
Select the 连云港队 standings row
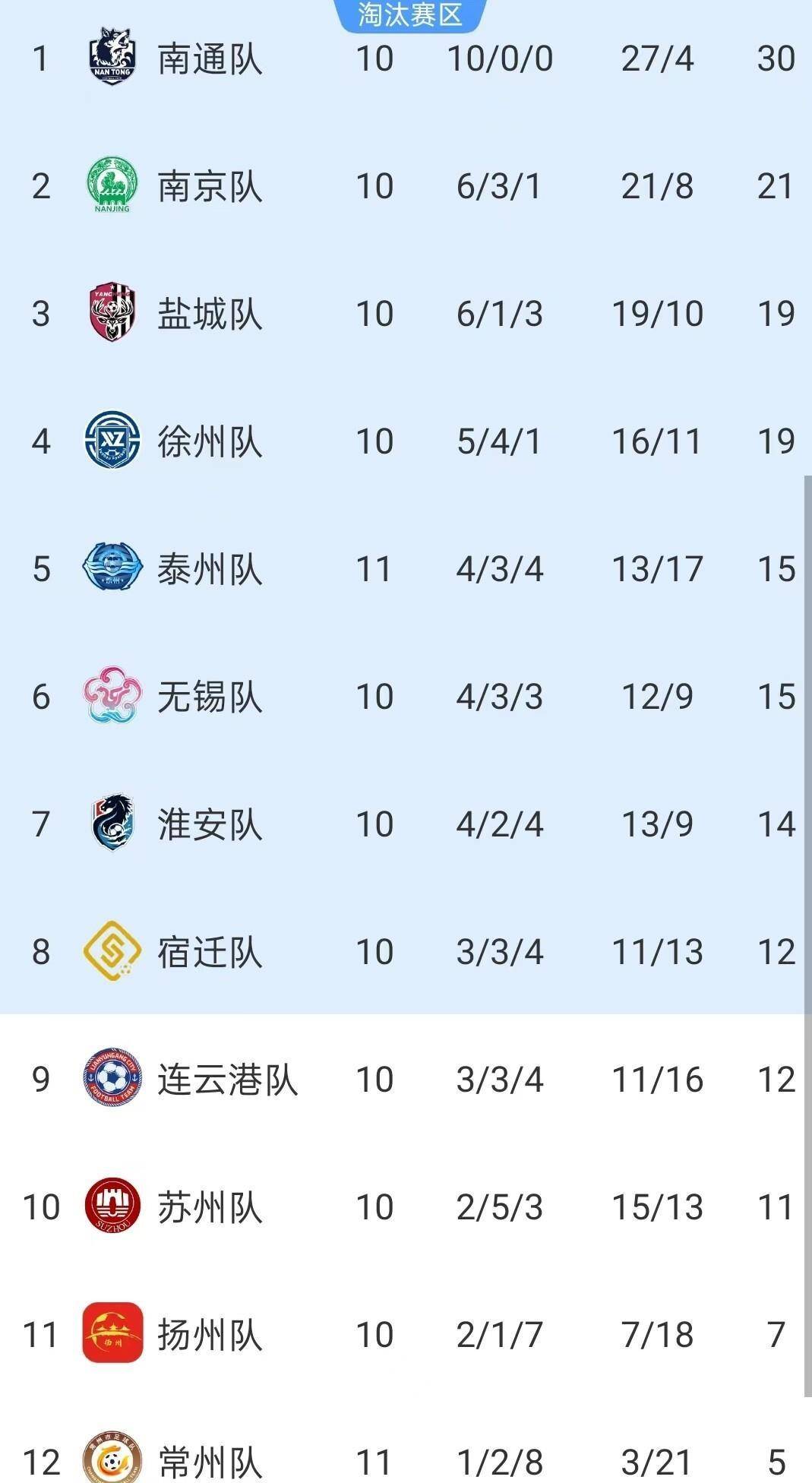406,1080
